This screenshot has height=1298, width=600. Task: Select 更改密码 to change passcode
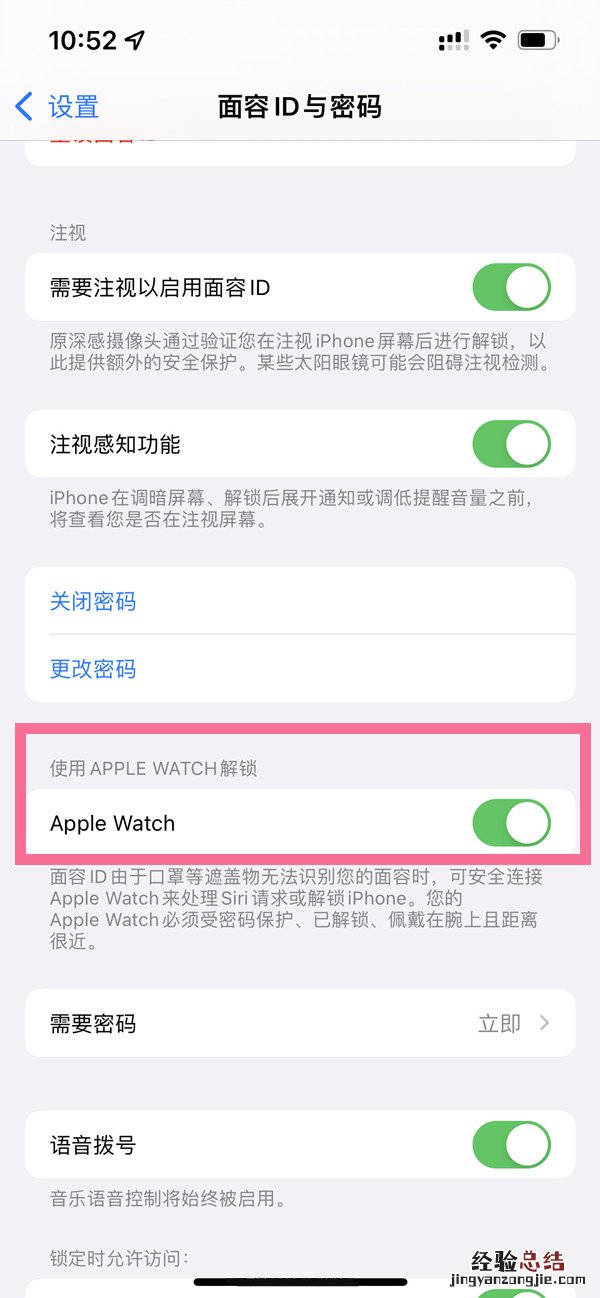pyautogui.click(x=93, y=668)
